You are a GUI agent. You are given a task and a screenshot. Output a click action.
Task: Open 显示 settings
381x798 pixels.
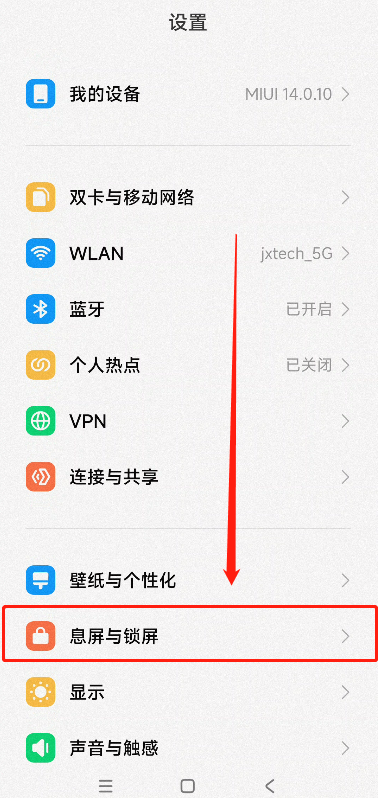pos(188,692)
